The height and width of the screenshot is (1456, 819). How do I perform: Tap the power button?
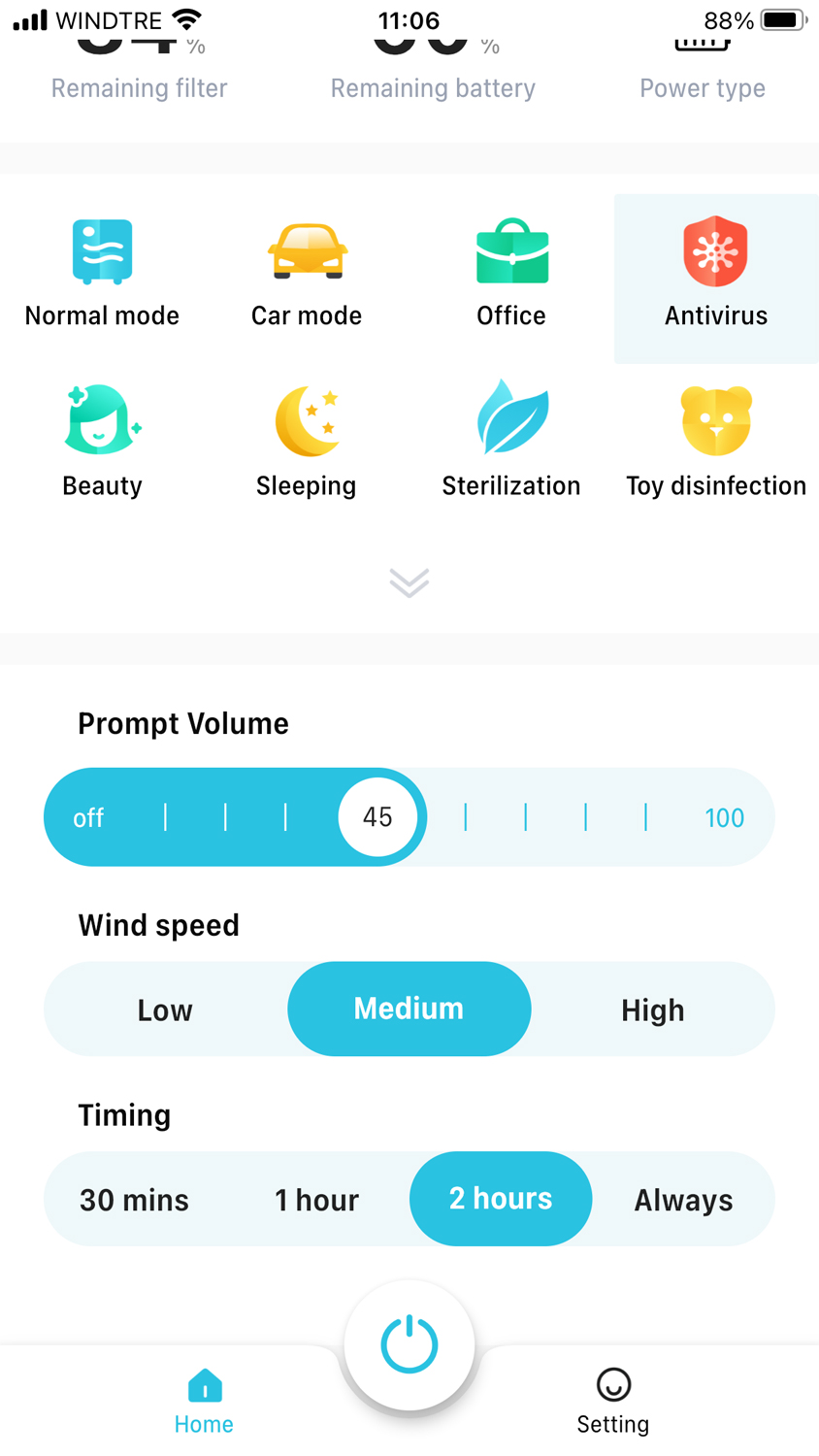(x=409, y=1345)
